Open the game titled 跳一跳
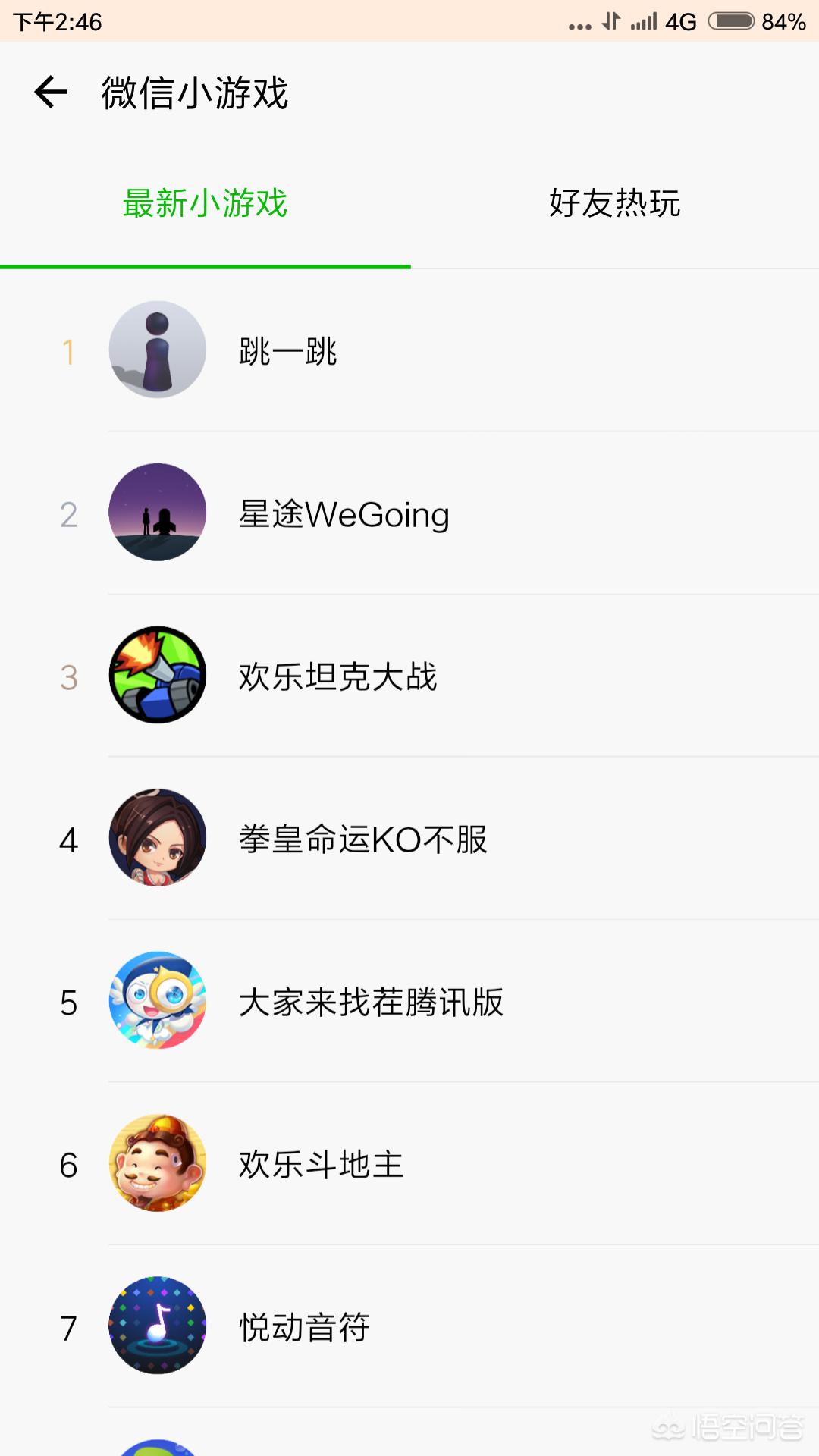The image size is (819, 1456). pos(287,350)
